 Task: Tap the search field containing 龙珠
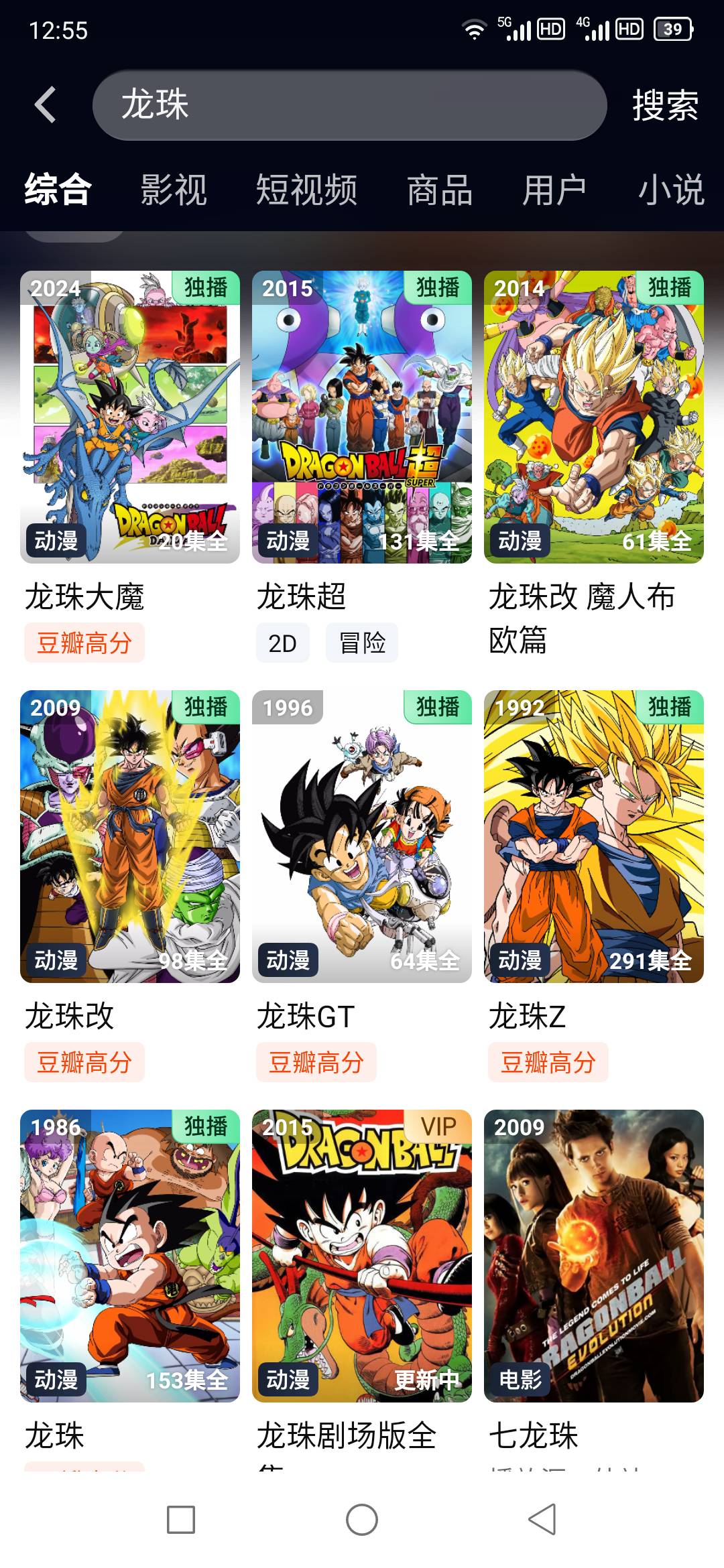[349, 105]
